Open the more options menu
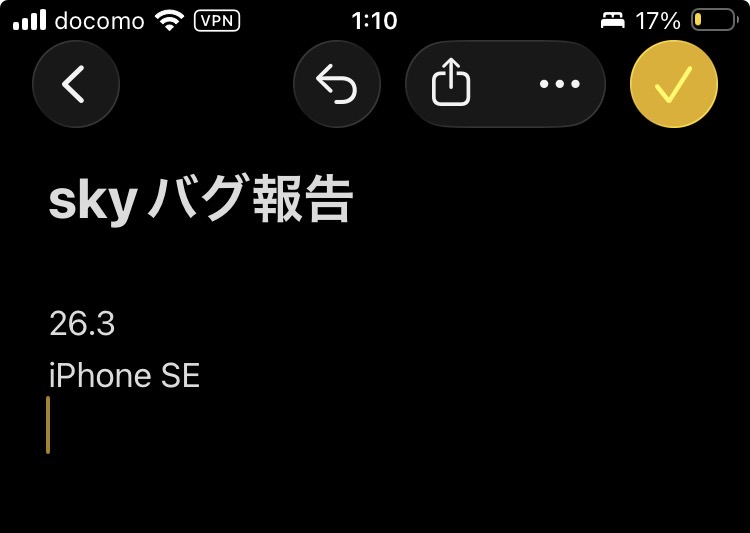The image size is (750, 533). coord(559,85)
